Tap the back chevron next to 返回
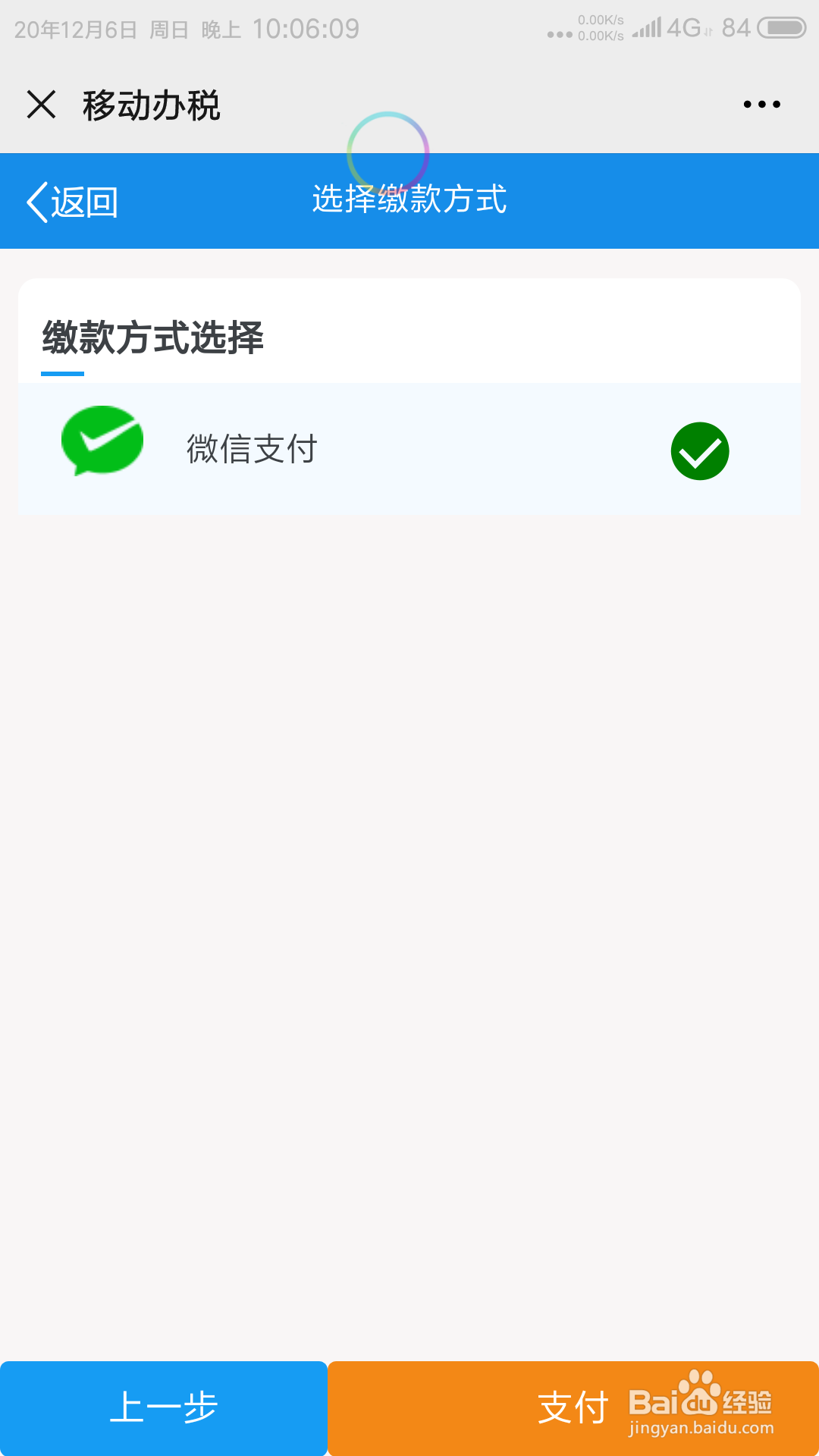 36,201
